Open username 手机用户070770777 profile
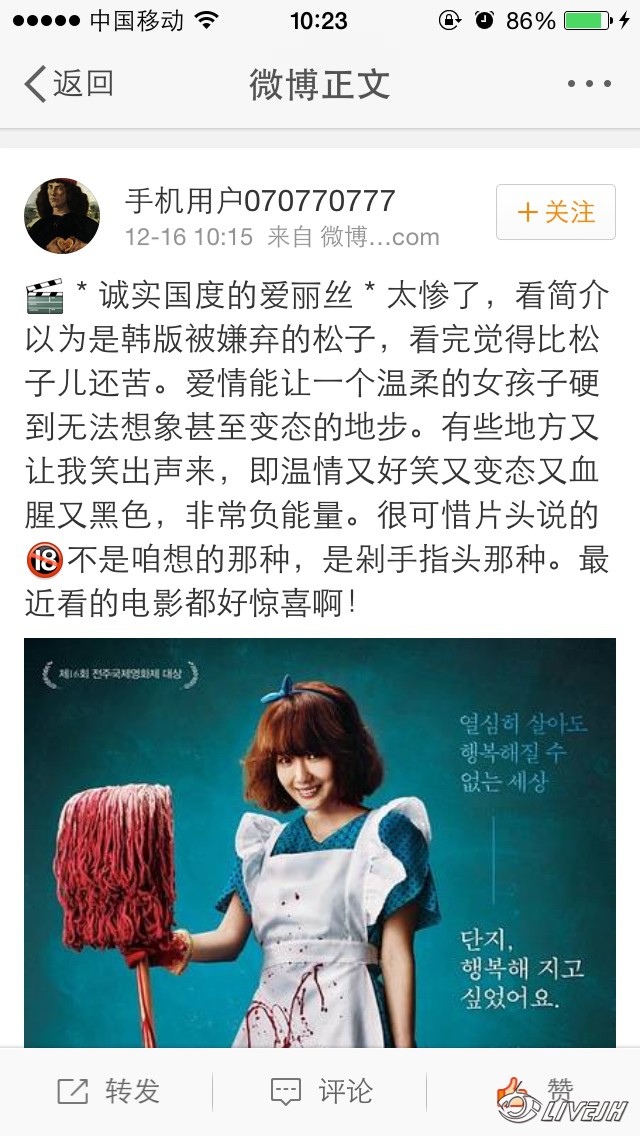Viewport: 640px width, 1136px height. [x=260, y=201]
